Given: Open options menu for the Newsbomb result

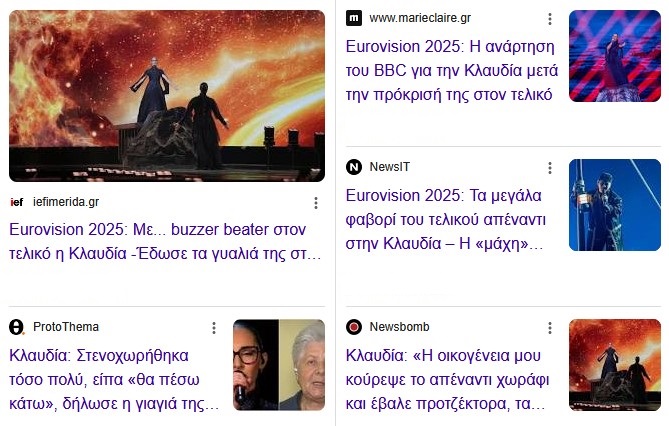Looking at the screenshot, I should pos(549,328).
